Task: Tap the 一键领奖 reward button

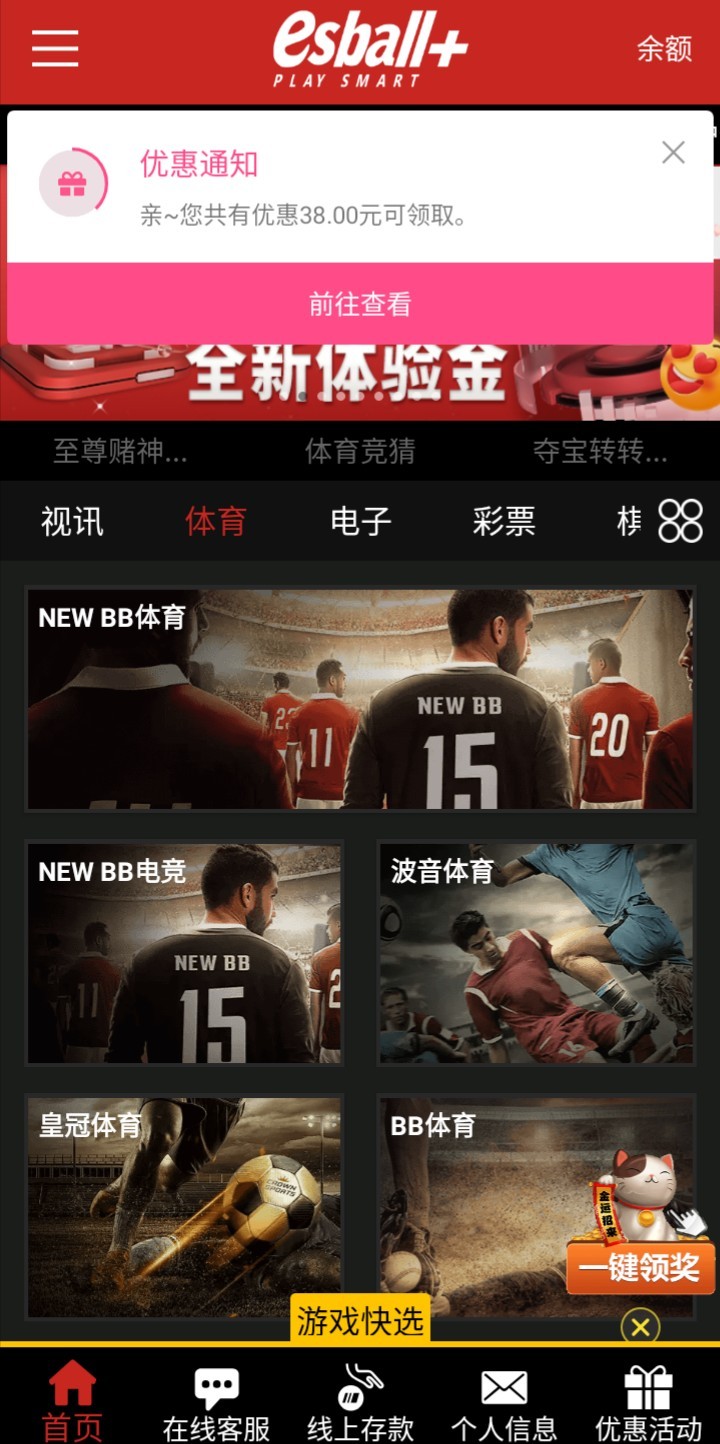Action: coord(640,1268)
